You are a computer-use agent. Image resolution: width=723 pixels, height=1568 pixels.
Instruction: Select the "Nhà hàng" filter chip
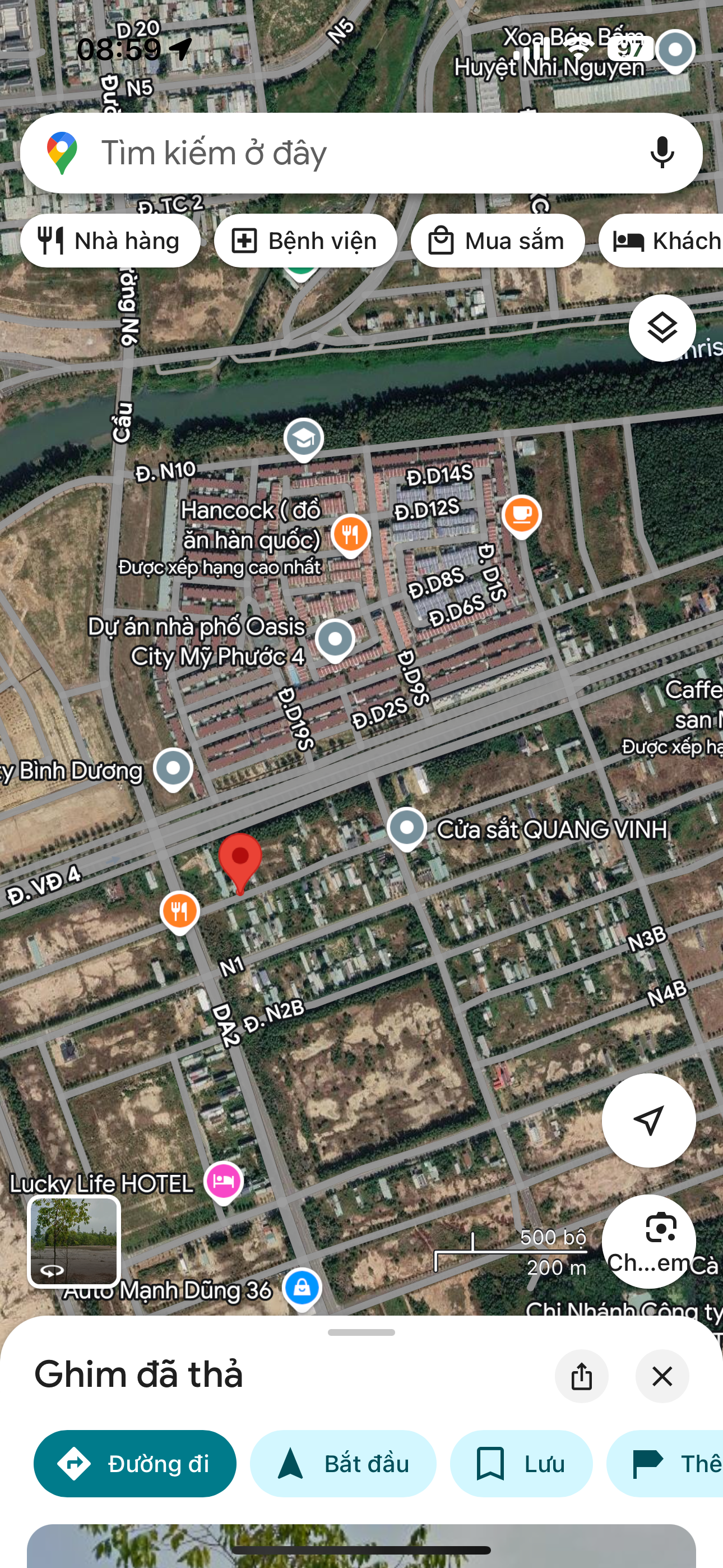pyautogui.click(x=110, y=241)
